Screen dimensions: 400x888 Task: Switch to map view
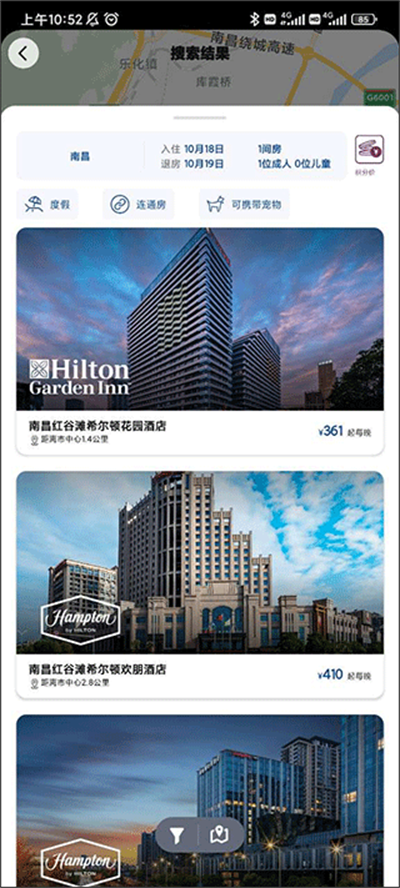219,835
